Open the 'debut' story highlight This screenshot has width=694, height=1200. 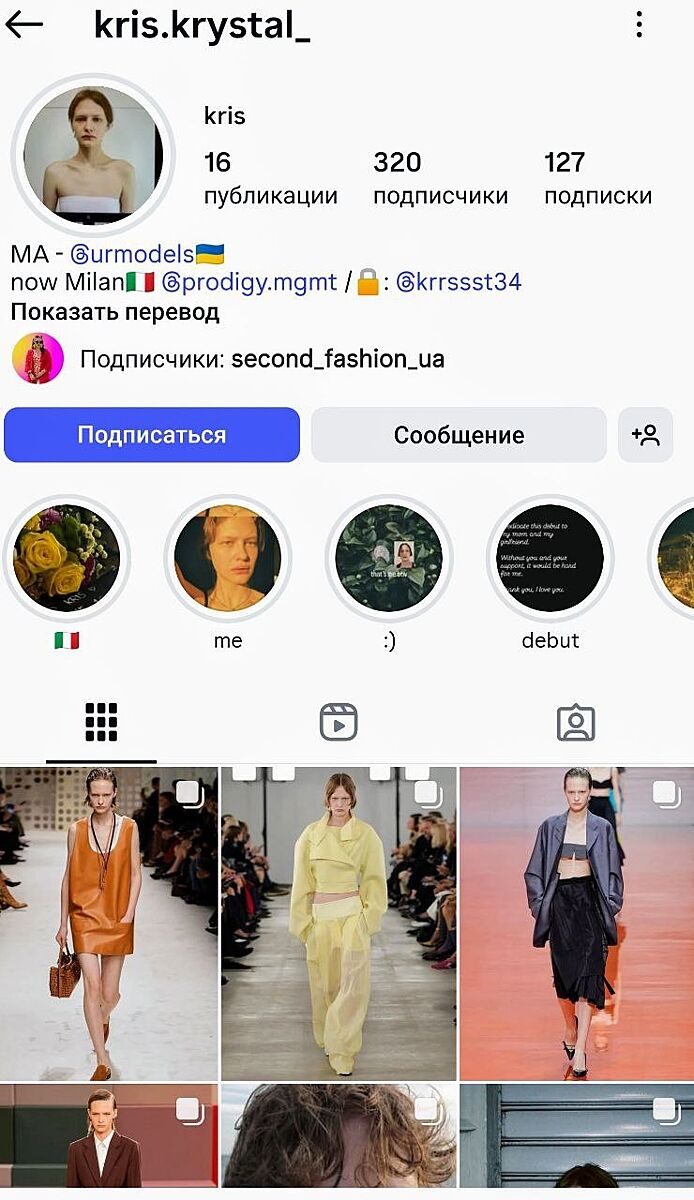(550, 558)
